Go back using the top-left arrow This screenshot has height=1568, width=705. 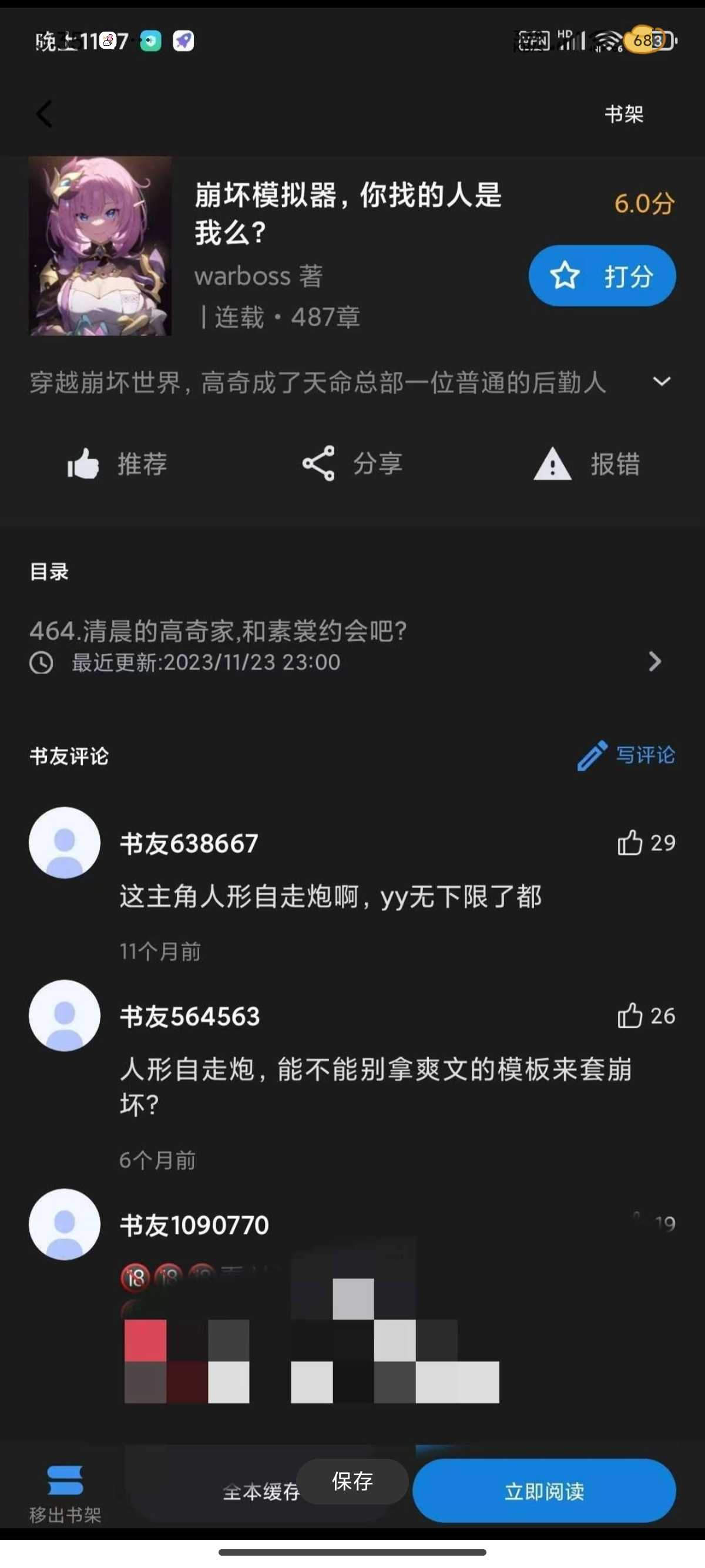[x=44, y=114]
